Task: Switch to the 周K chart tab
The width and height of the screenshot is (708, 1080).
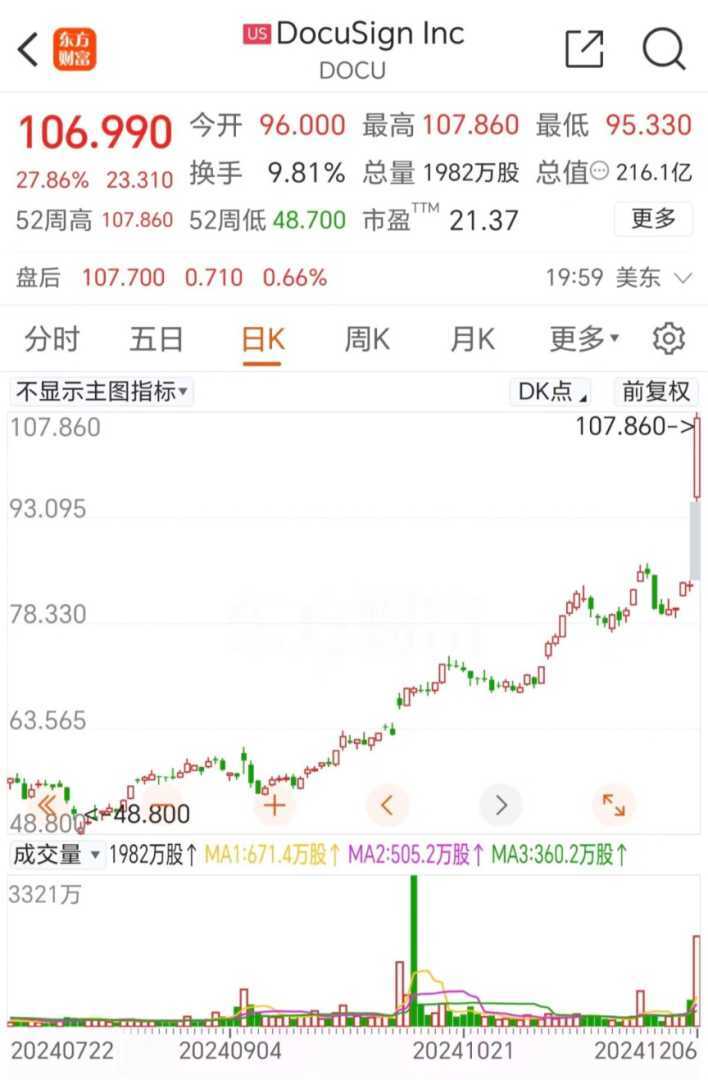Action: coord(367,340)
